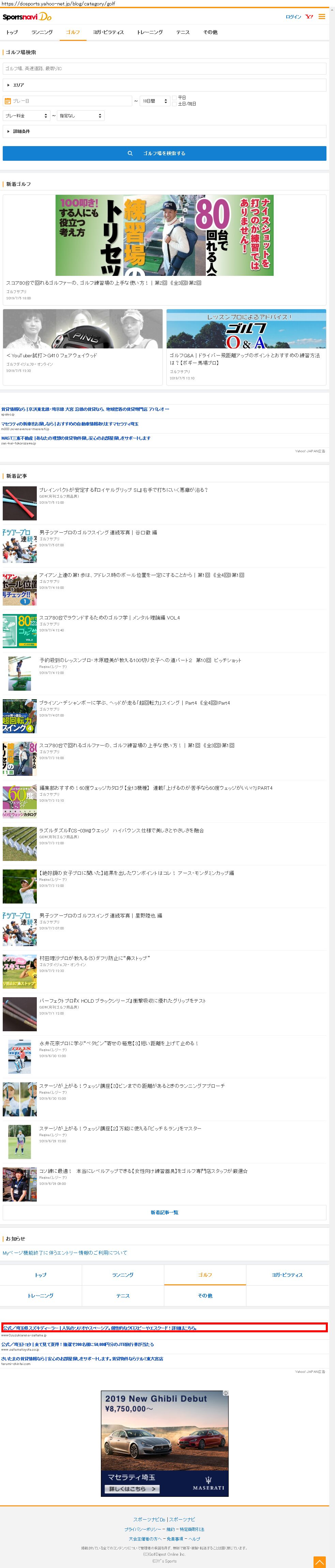
Task: Open the 谷口徹 swing photo article
Action: coord(98,533)
